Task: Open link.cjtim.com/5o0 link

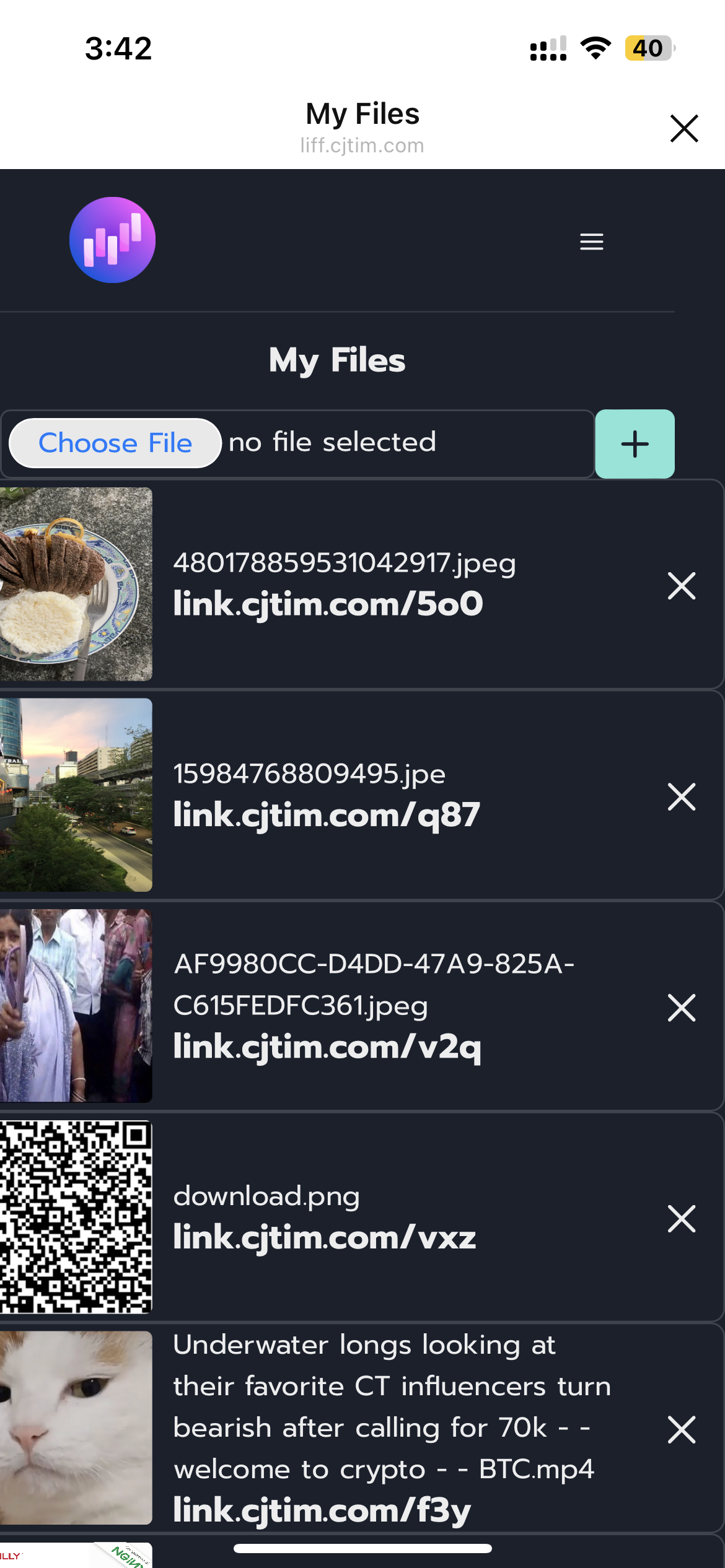Action: click(328, 604)
